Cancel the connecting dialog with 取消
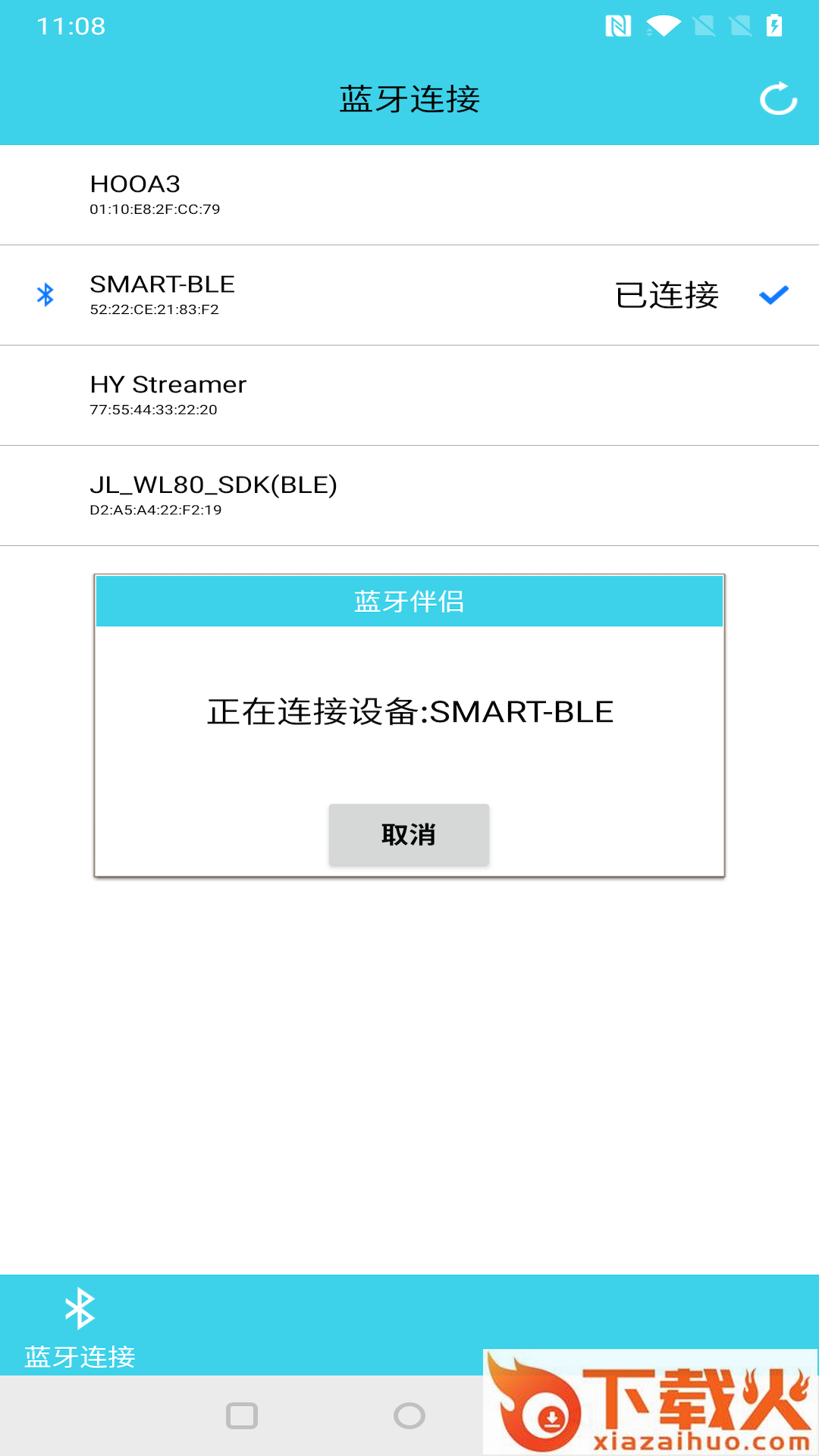The width and height of the screenshot is (819, 1456). 409,834
